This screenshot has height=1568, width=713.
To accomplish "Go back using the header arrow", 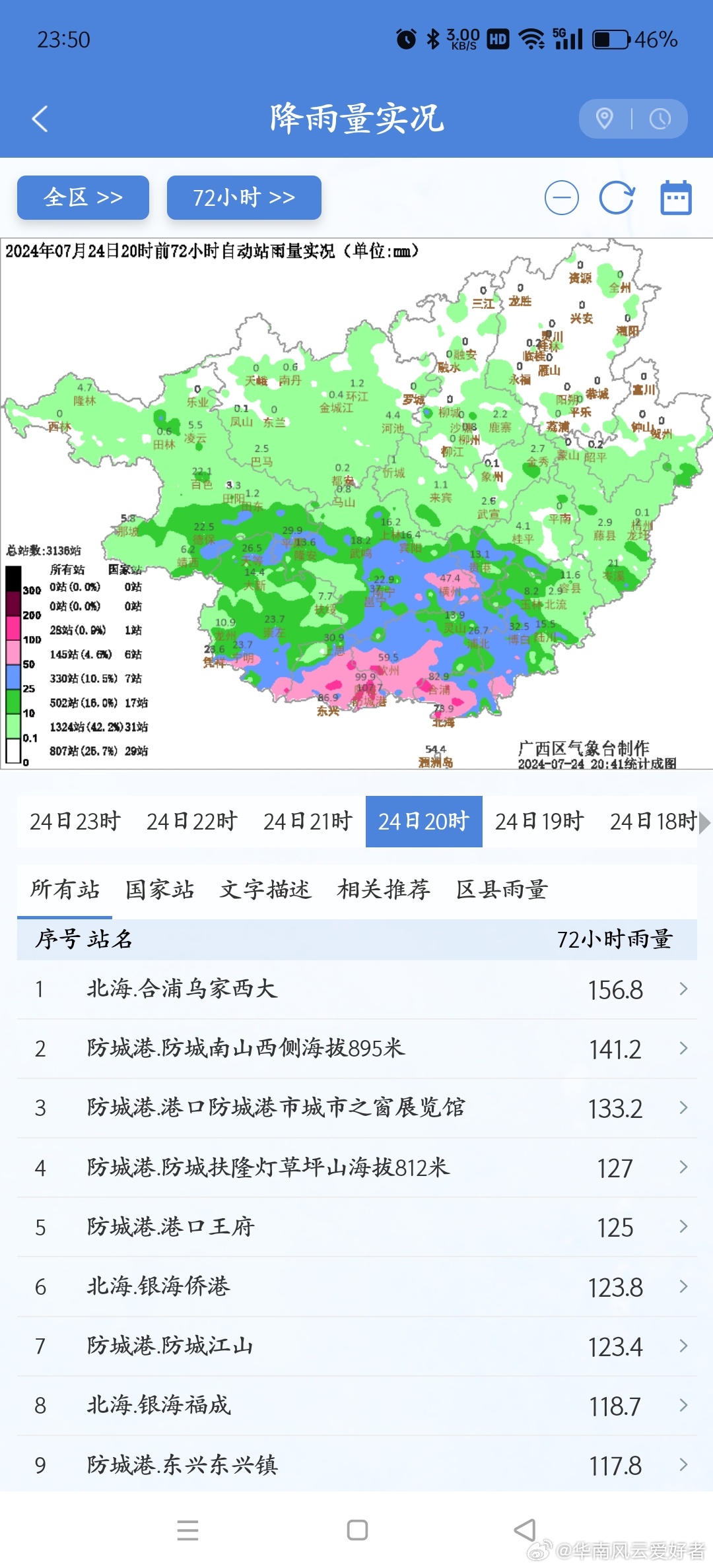I will [40, 119].
